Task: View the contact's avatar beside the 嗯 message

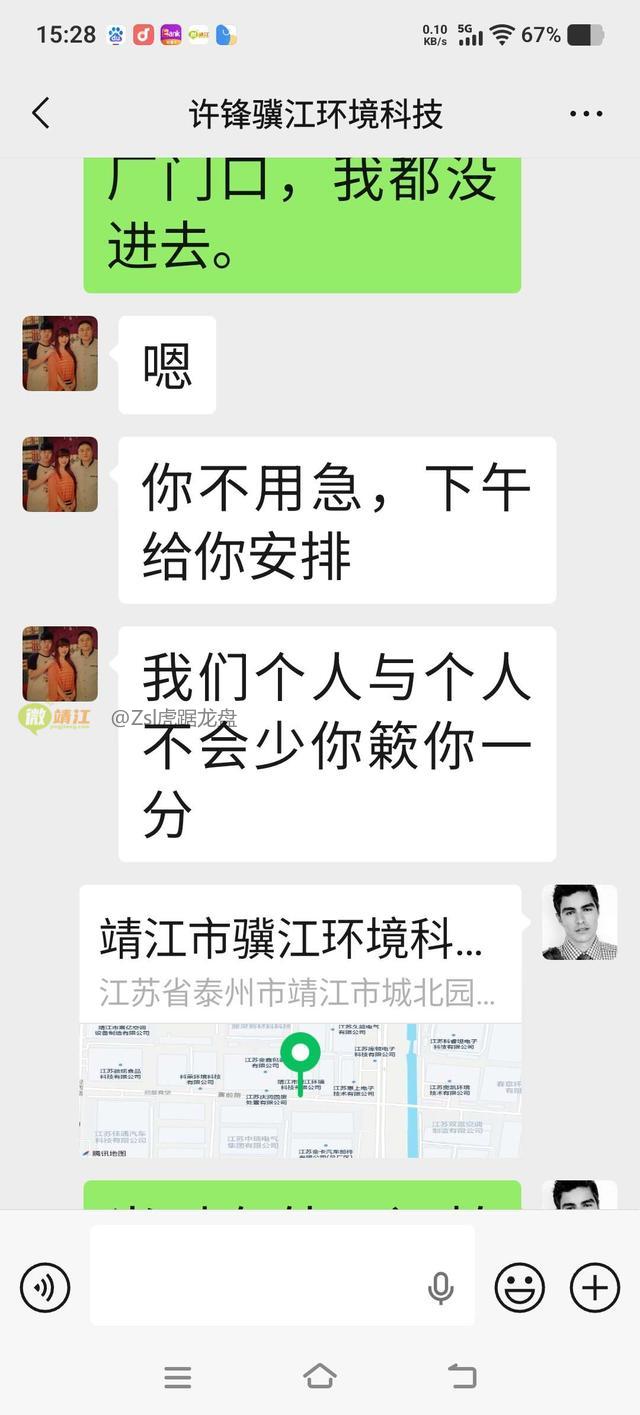Action: [x=60, y=353]
